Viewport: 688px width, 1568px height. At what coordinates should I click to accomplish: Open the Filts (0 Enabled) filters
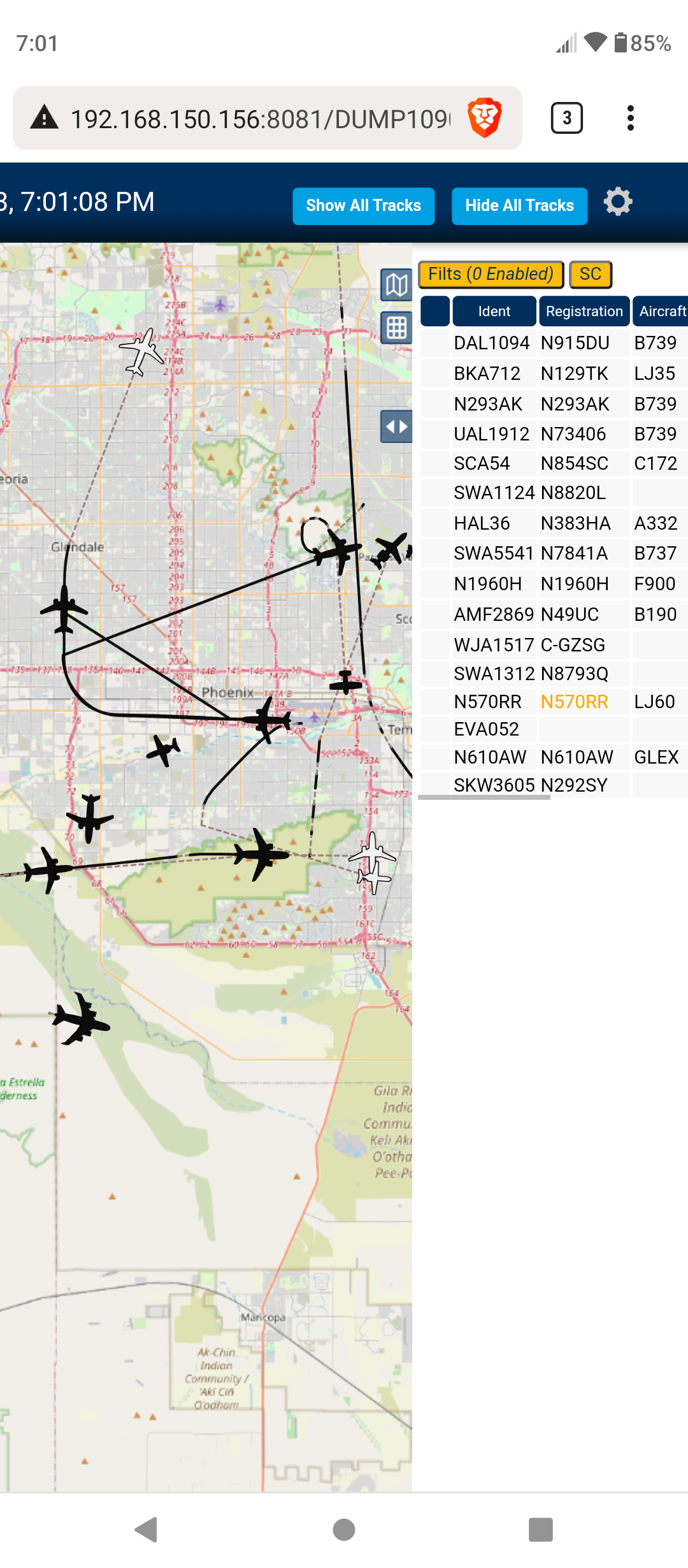(x=491, y=274)
